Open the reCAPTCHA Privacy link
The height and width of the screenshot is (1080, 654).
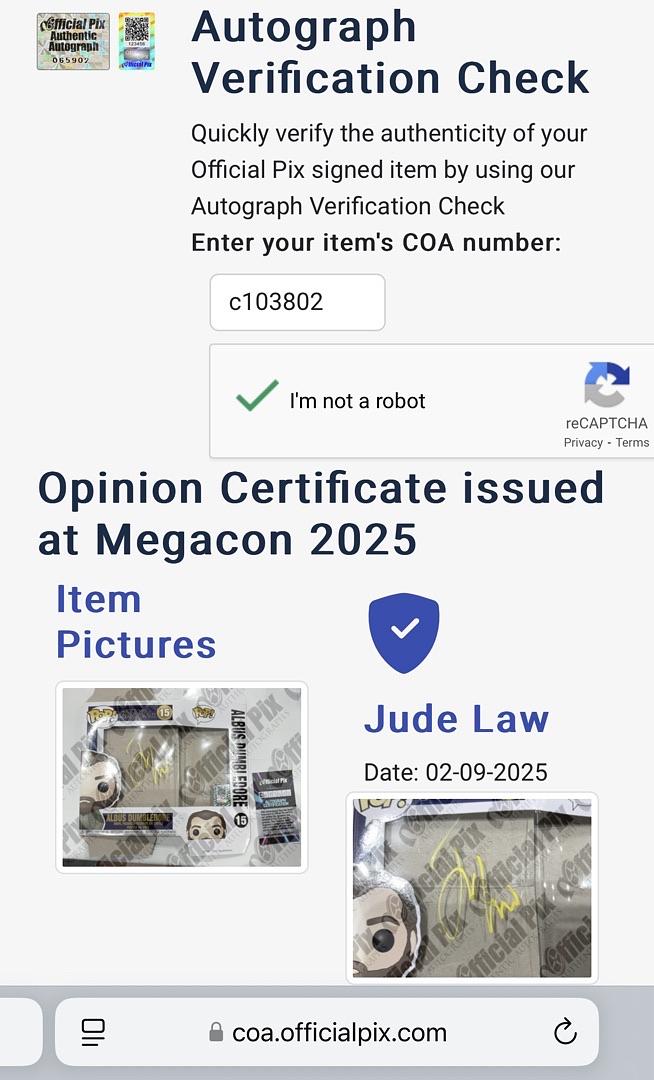click(583, 443)
